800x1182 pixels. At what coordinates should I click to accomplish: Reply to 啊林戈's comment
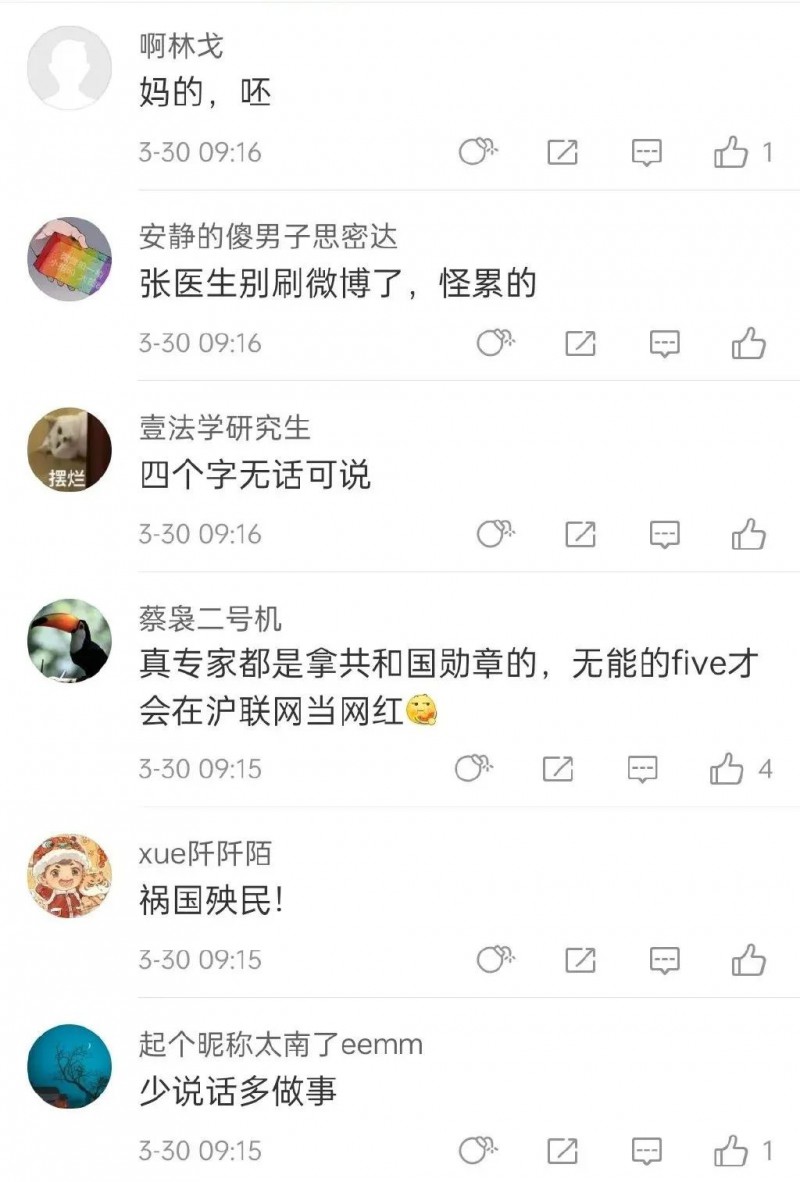click(x=647, y=153)
